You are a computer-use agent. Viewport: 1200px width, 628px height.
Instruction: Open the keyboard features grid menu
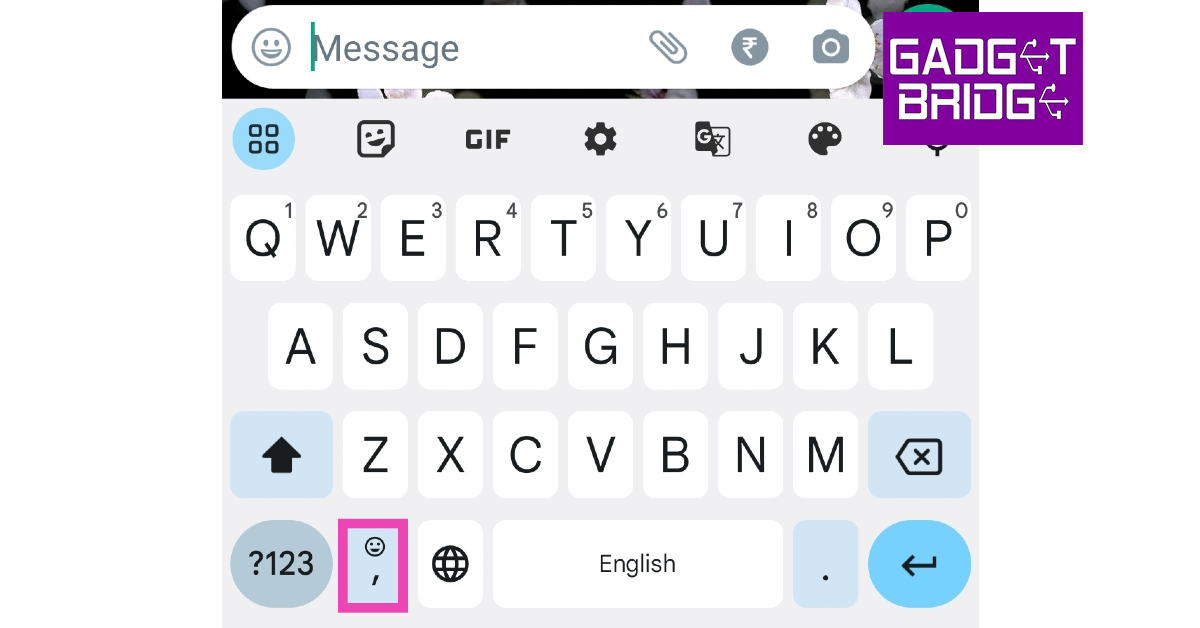point(264,139)
